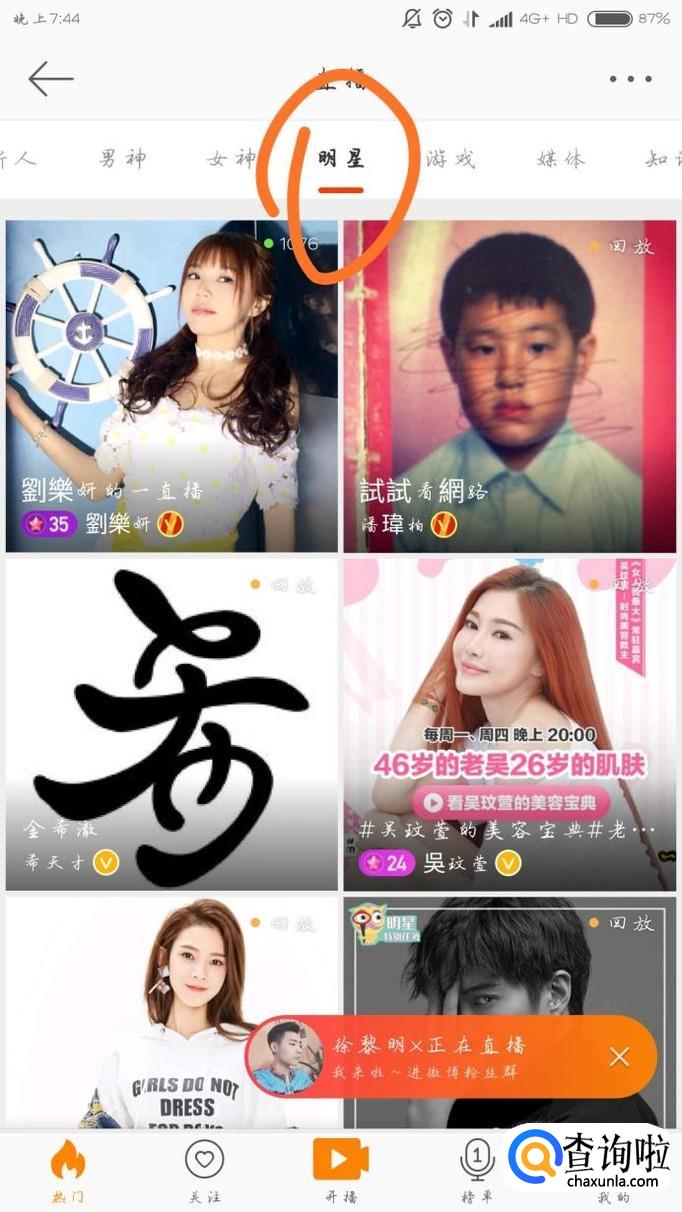Open 吴玟萱's beauty replay card

(510, 724)
